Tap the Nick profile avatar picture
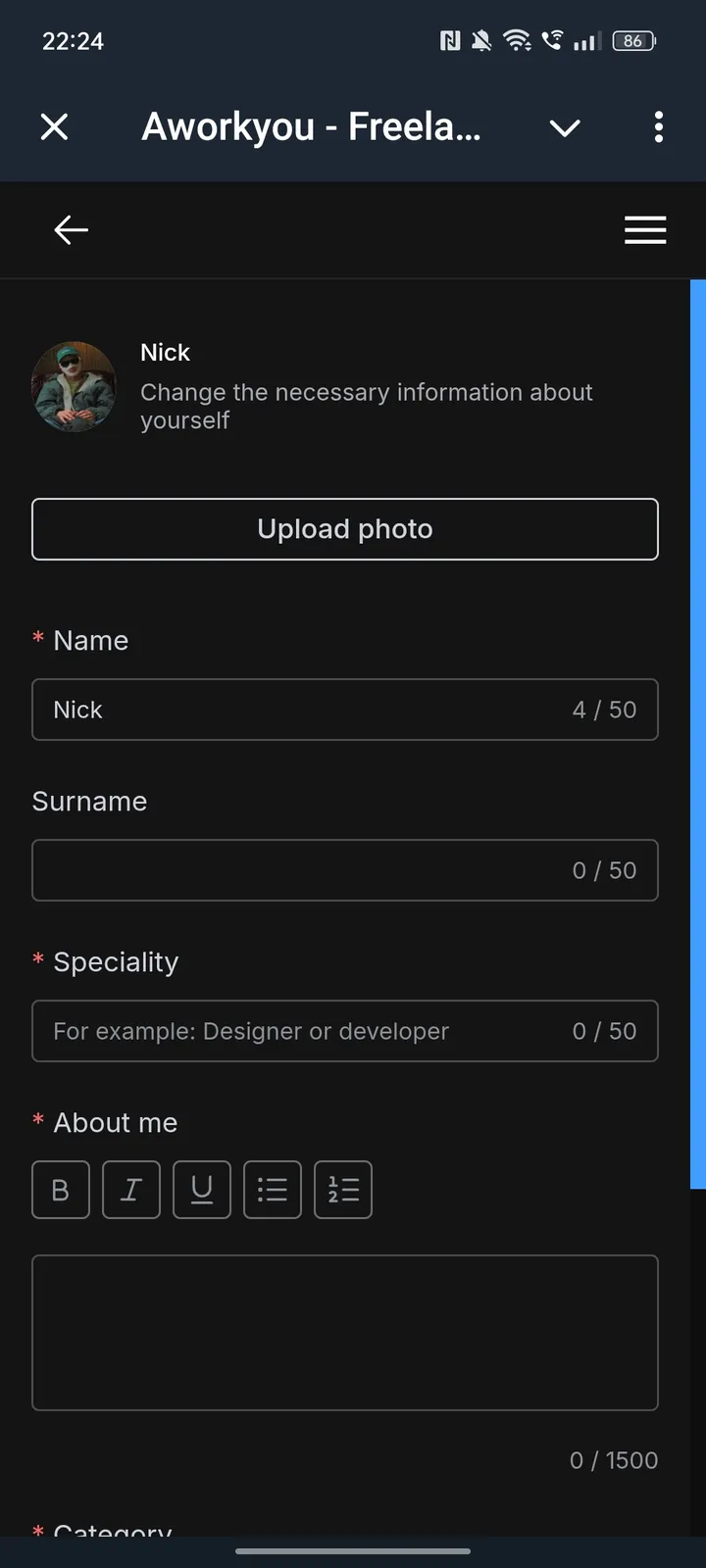Screen dimensions: 706x1568 click(75, 385)
